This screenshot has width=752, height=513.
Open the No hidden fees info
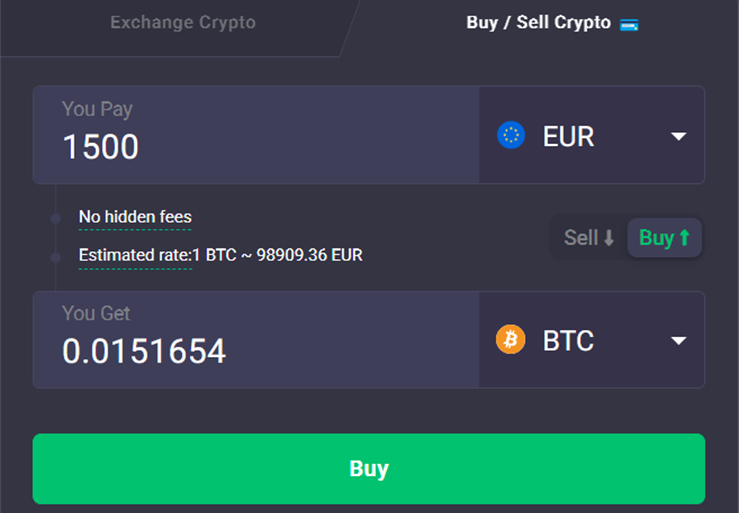pyautogui.click(x=135, y=217)
